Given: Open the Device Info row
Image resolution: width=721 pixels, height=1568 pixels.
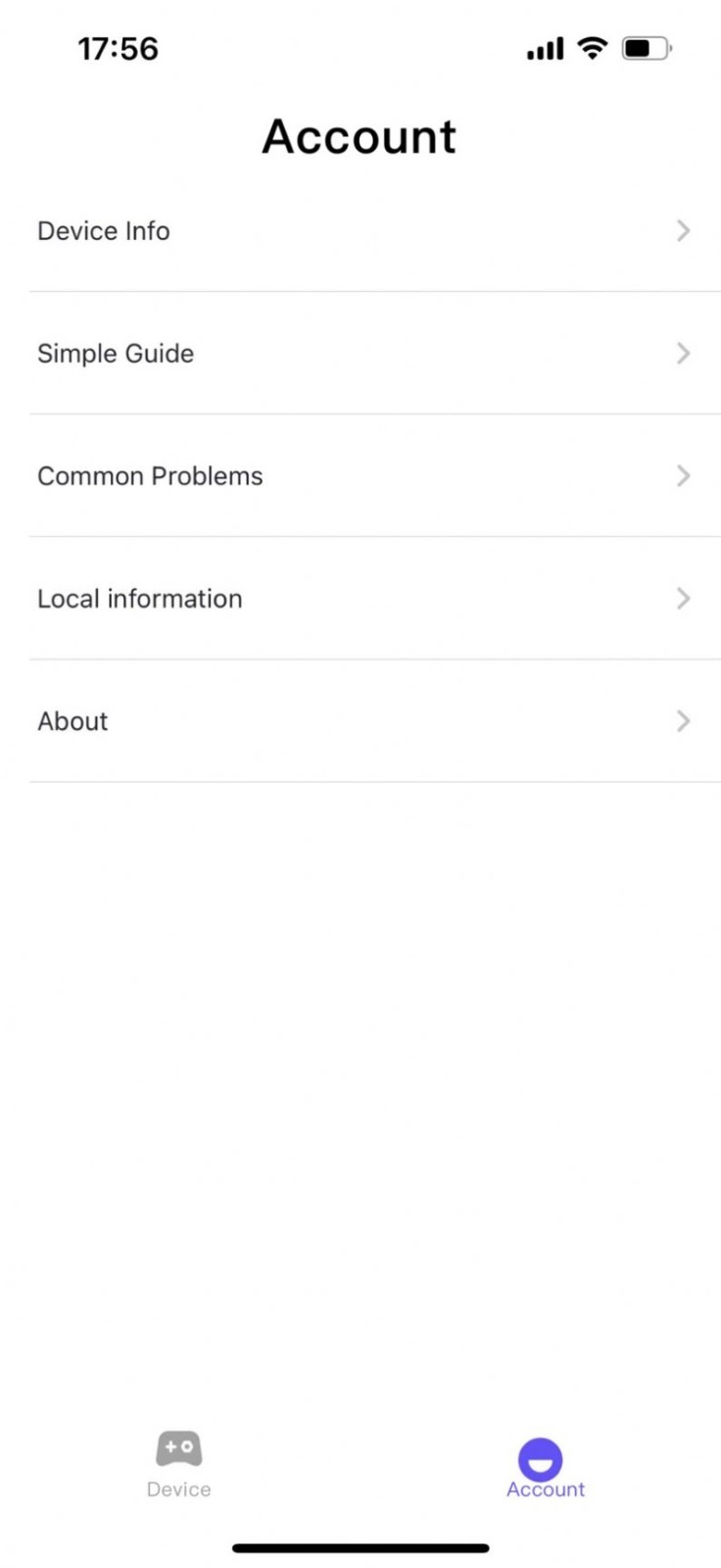Looking at the screenshot, I should click(360, 231).
